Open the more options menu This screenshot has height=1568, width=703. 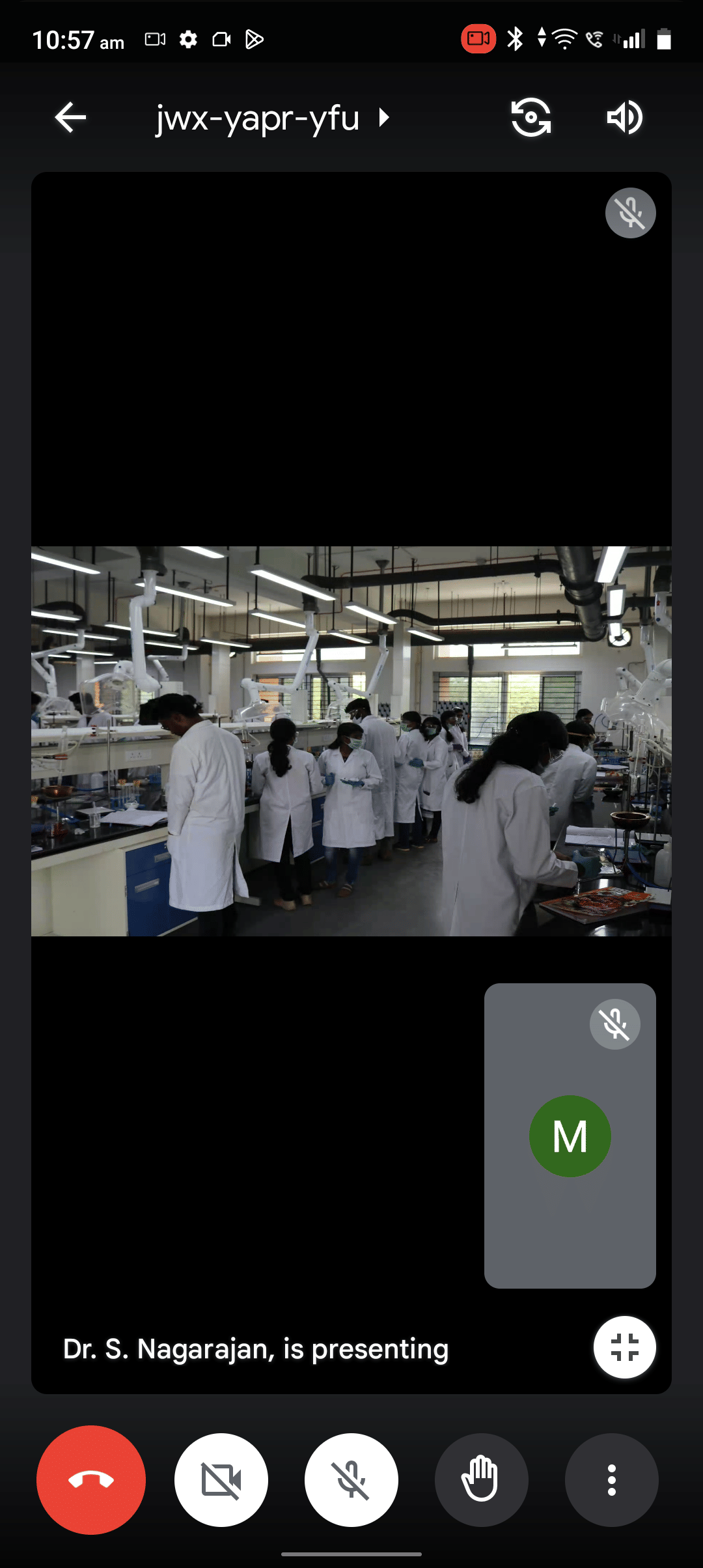(611, 1480)
